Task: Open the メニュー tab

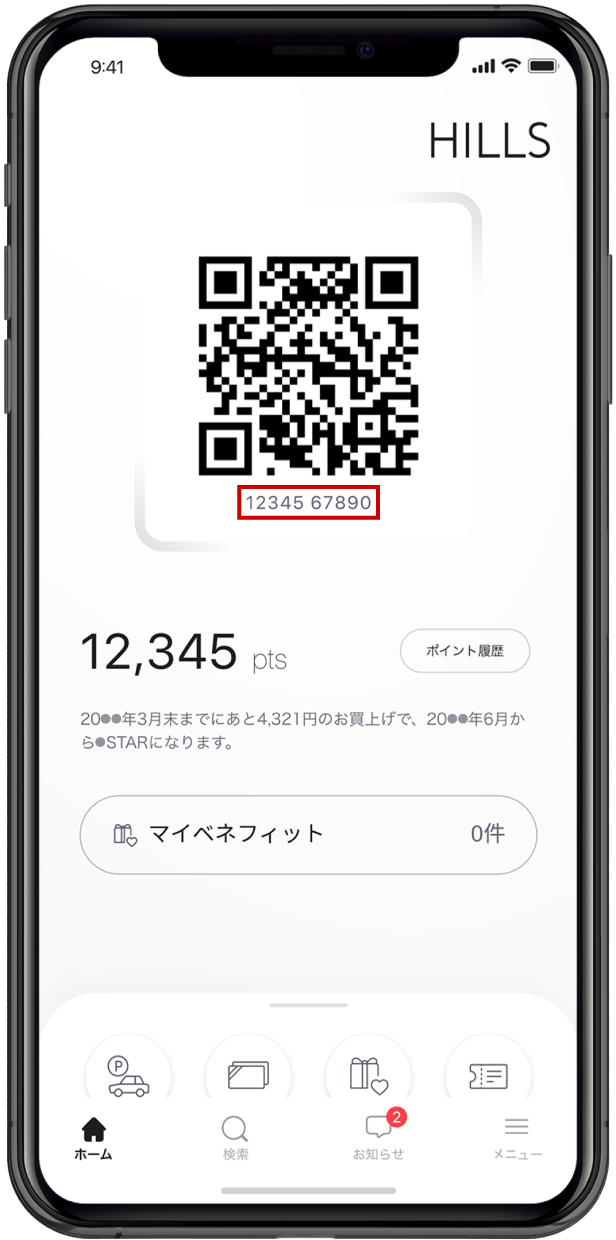Action: (517, 1138)
